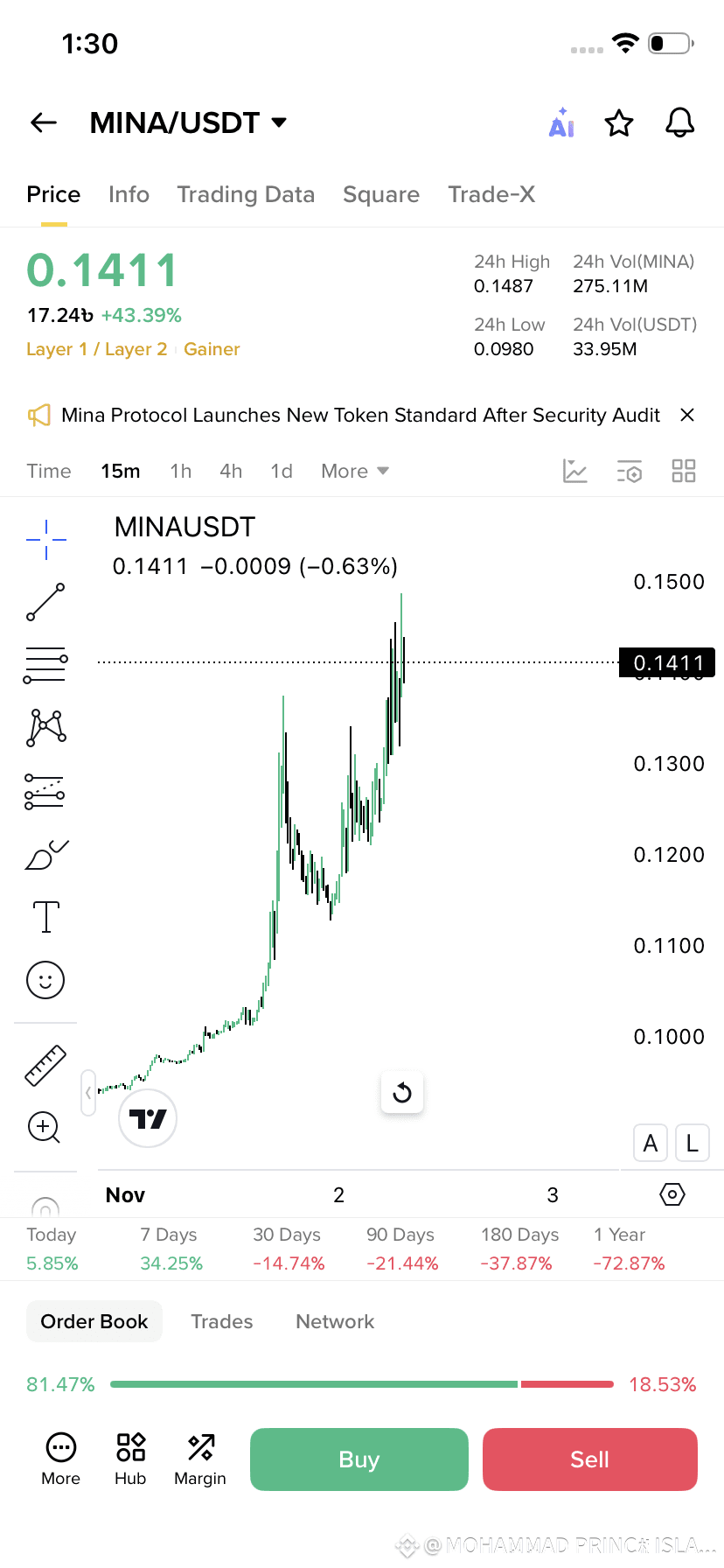Click the chart refresh button
Viewport: 724px width, 1568px height.
[401, 1092]
